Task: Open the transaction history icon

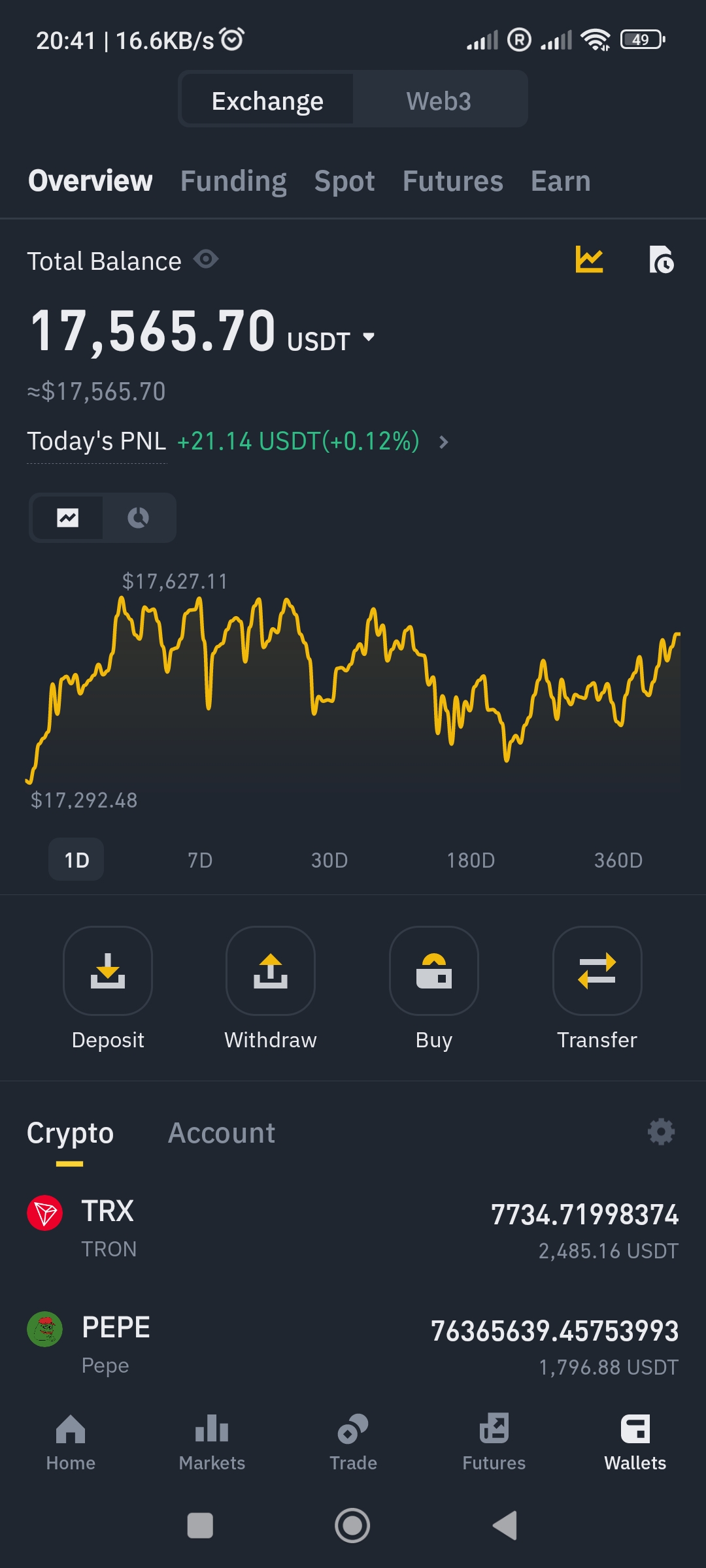Action: [x=662, y=260]
